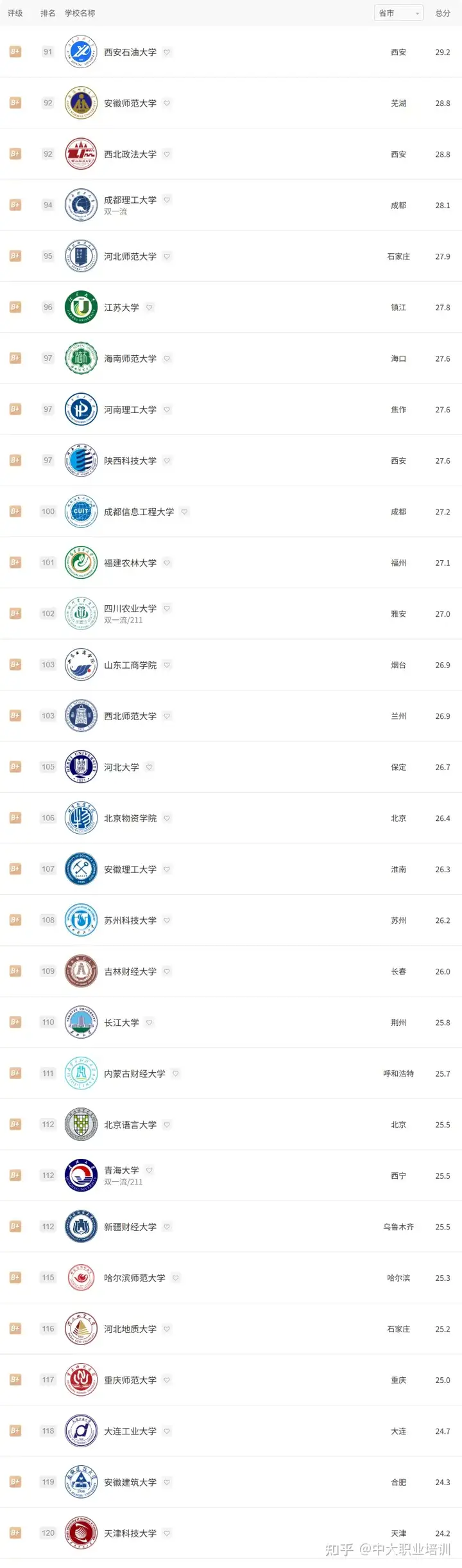
Task: Open the 省市 province filter dropdown
Action: 398,13
